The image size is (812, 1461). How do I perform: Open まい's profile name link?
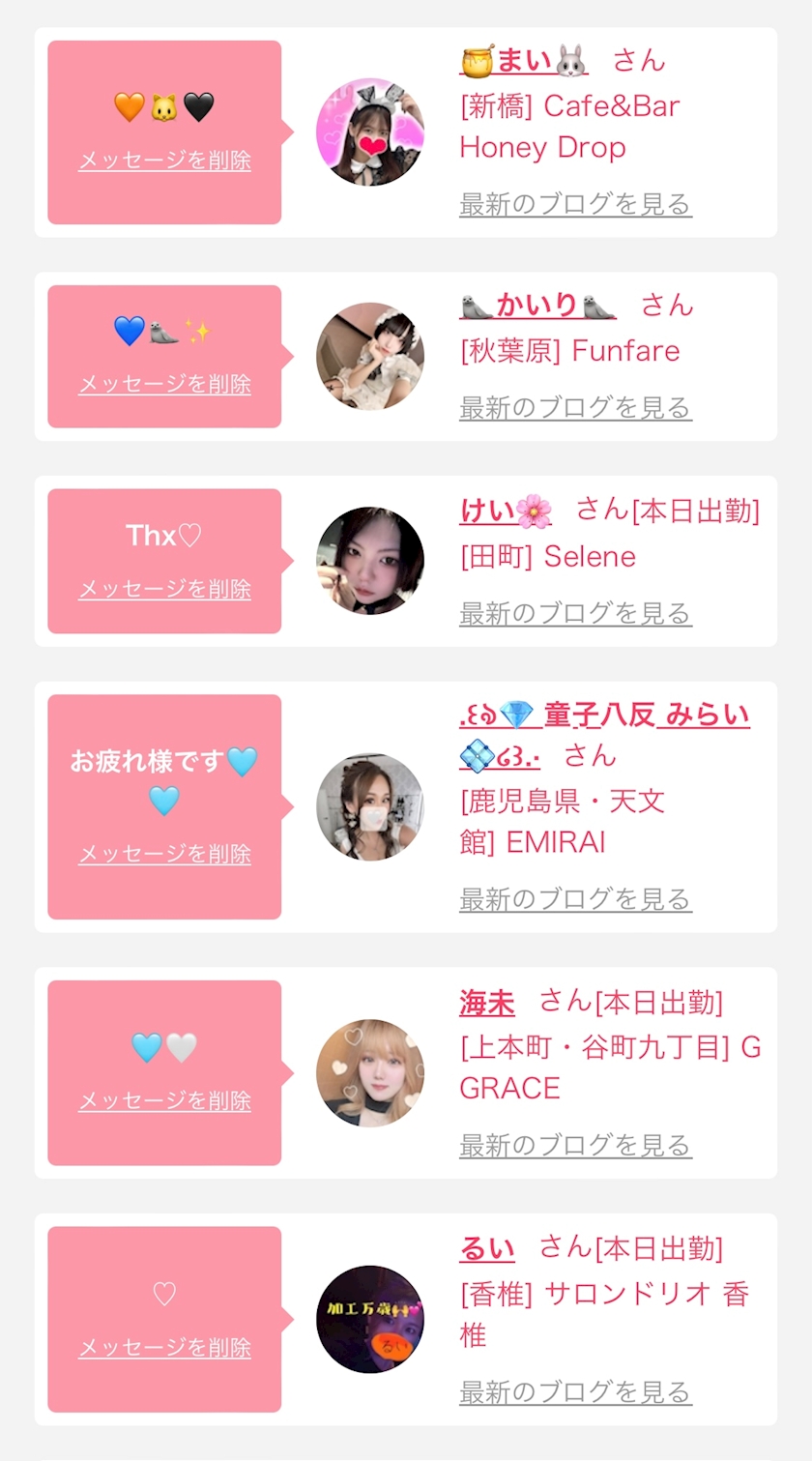tap(524, 61)
